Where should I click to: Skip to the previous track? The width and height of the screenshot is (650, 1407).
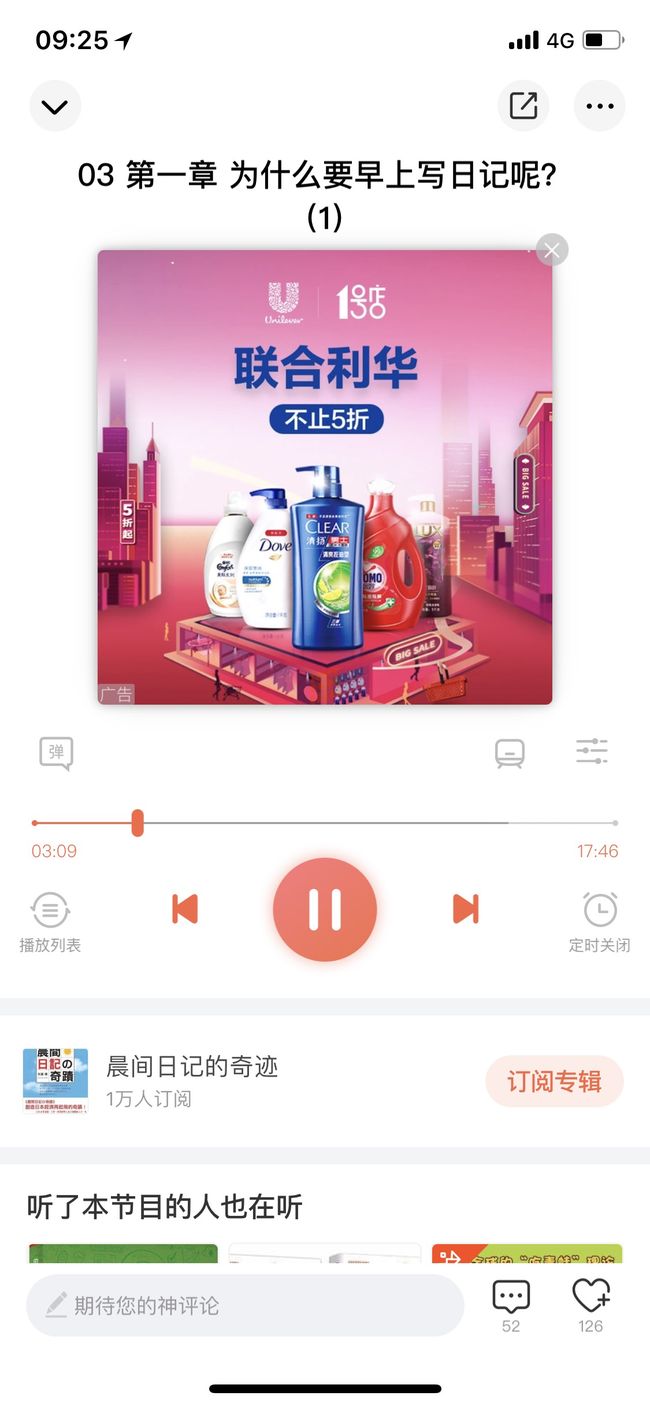click(185, 909)
